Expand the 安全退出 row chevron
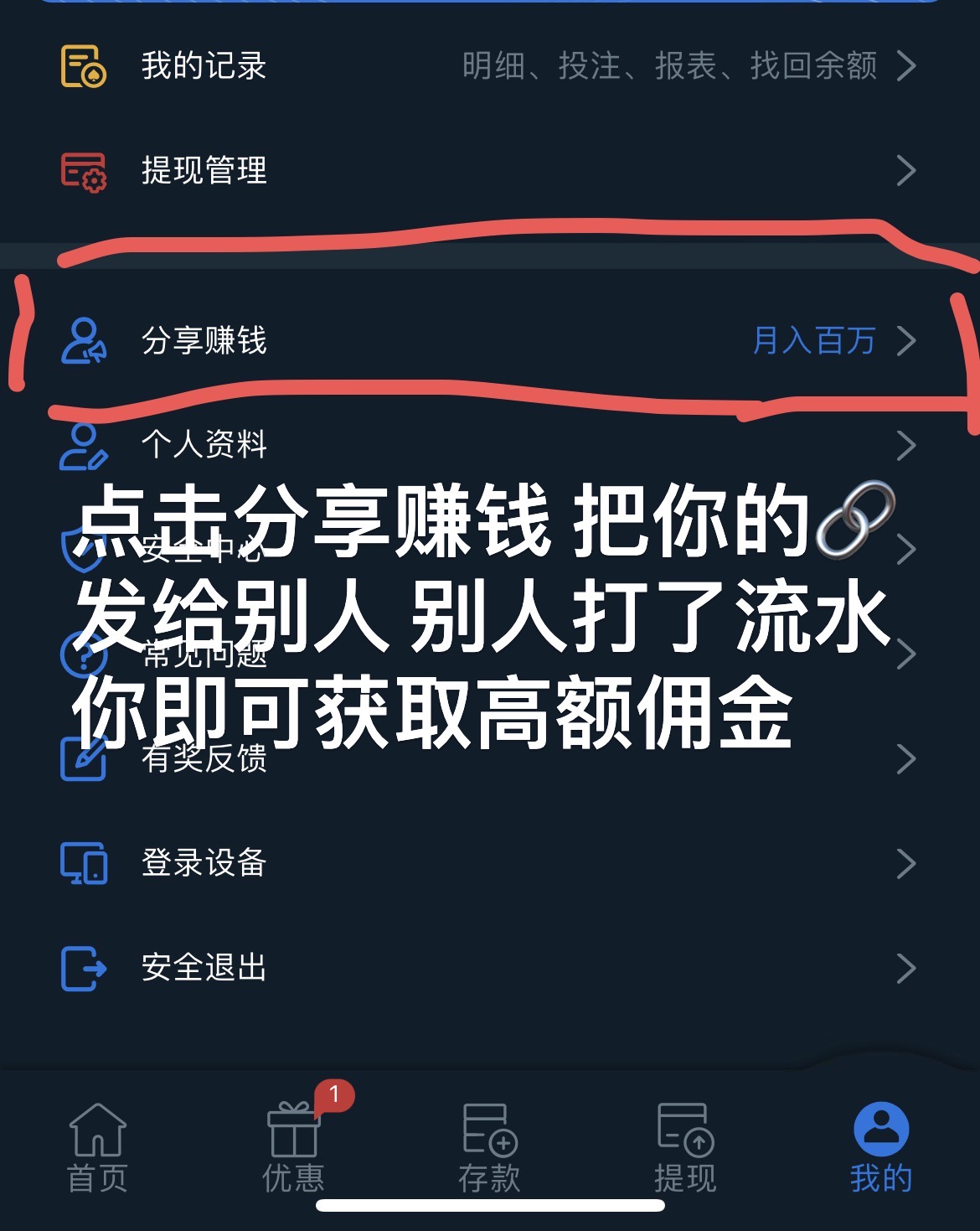Image resolution: width=980 pixels, height=1231 pixels. tap(909, 969)
